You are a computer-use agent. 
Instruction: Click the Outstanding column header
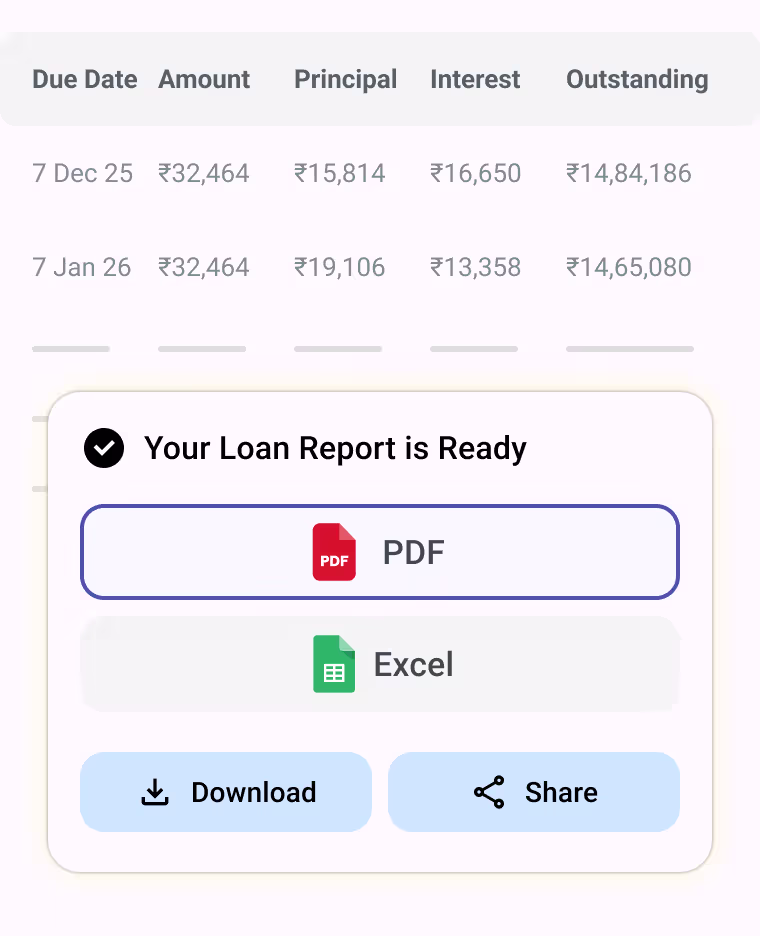pyautogui.click(x=637, y=79)
